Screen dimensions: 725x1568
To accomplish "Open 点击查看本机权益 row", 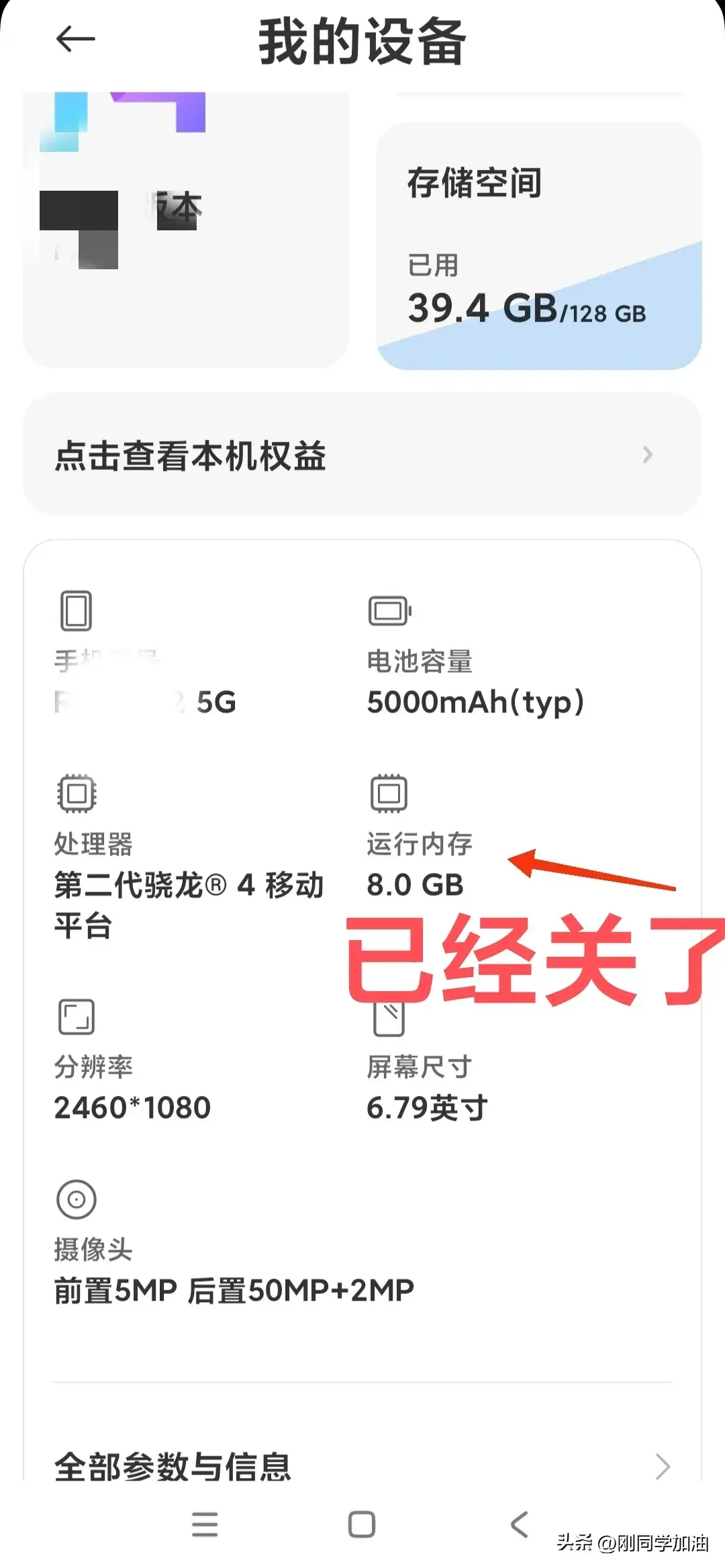I will [x=362, y=455].
